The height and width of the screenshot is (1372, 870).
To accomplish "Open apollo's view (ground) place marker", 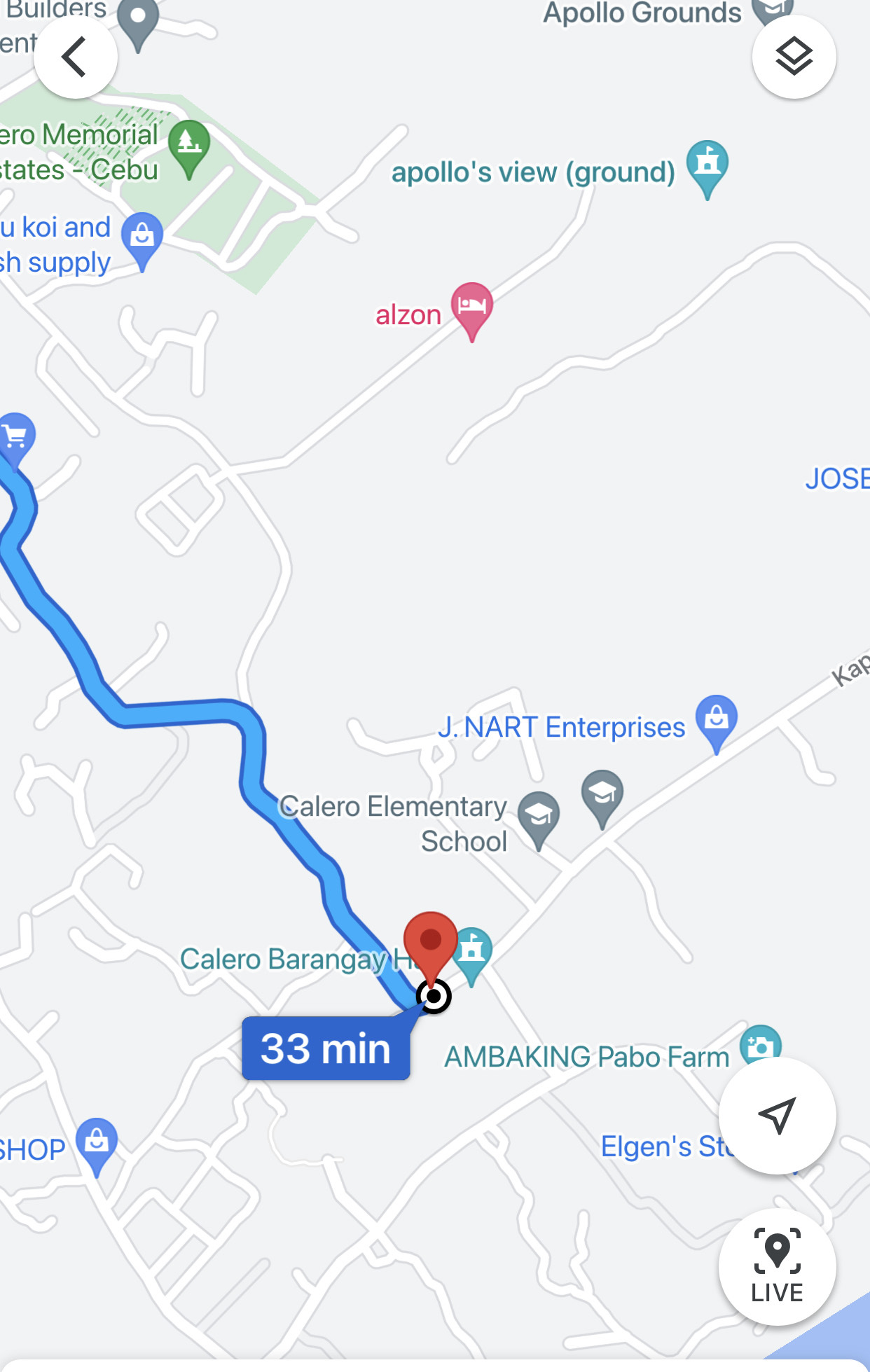I will (x=707, y=165).
